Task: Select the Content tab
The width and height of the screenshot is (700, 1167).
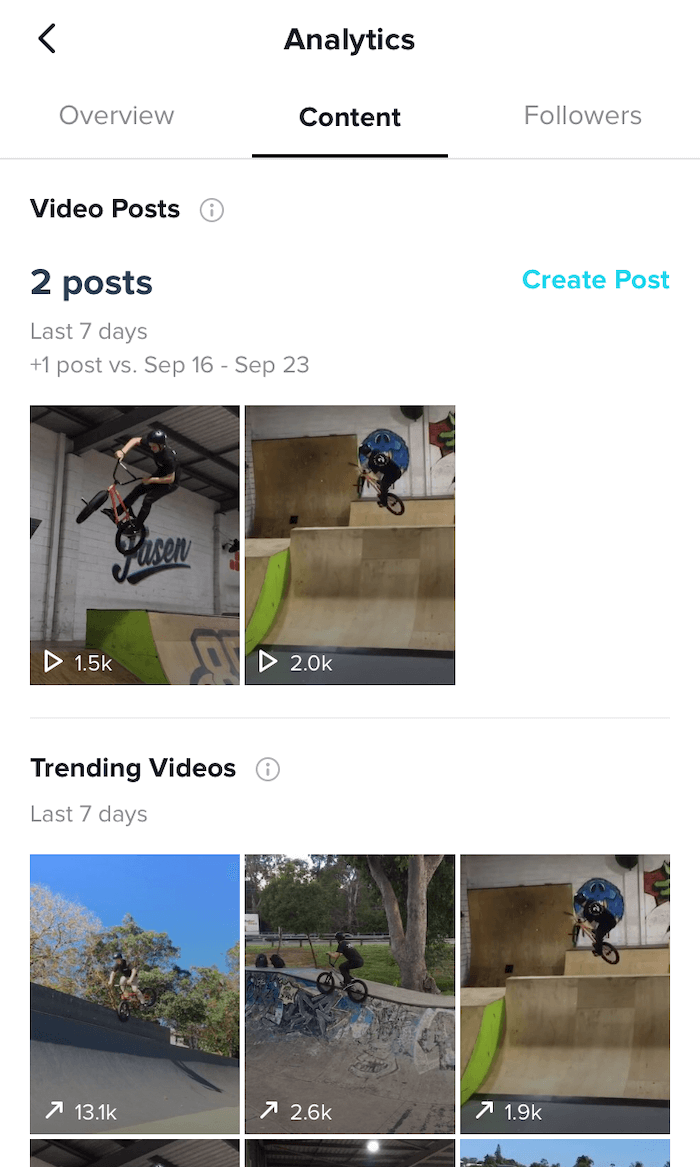Action: pos(349,117)
